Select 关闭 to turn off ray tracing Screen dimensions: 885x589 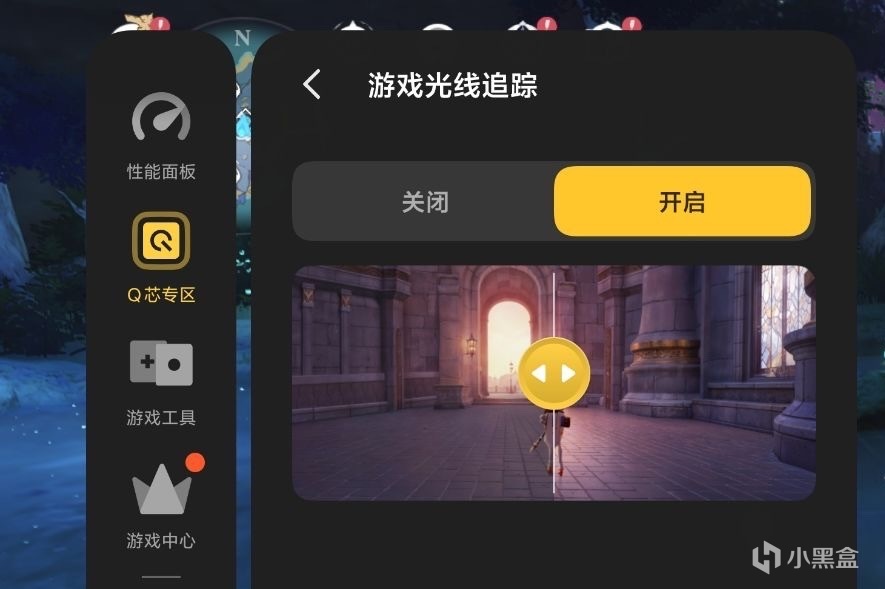(424, 202)
